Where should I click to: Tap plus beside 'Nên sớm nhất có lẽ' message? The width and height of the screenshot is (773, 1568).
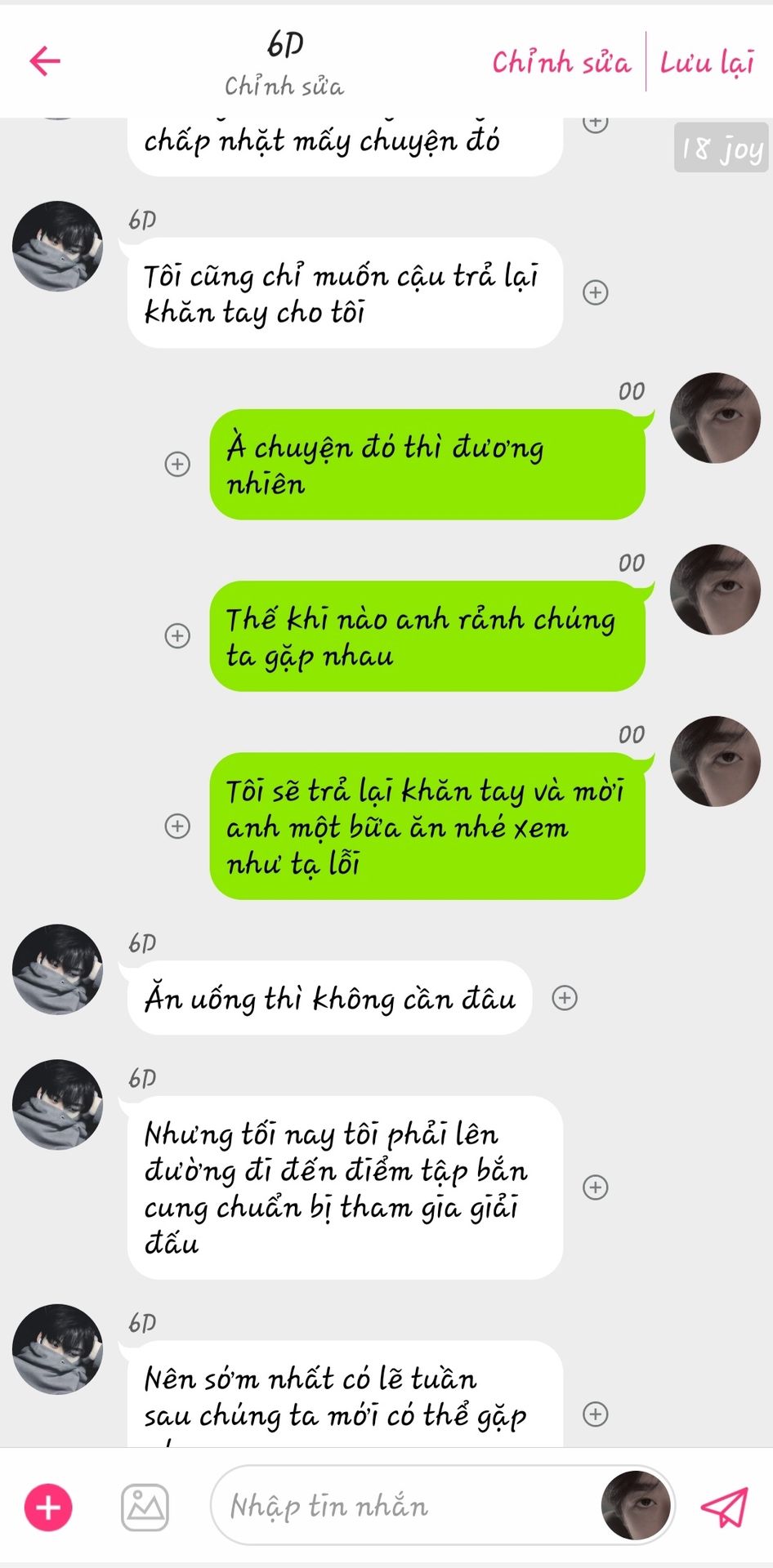click(x=596, y=1414)
